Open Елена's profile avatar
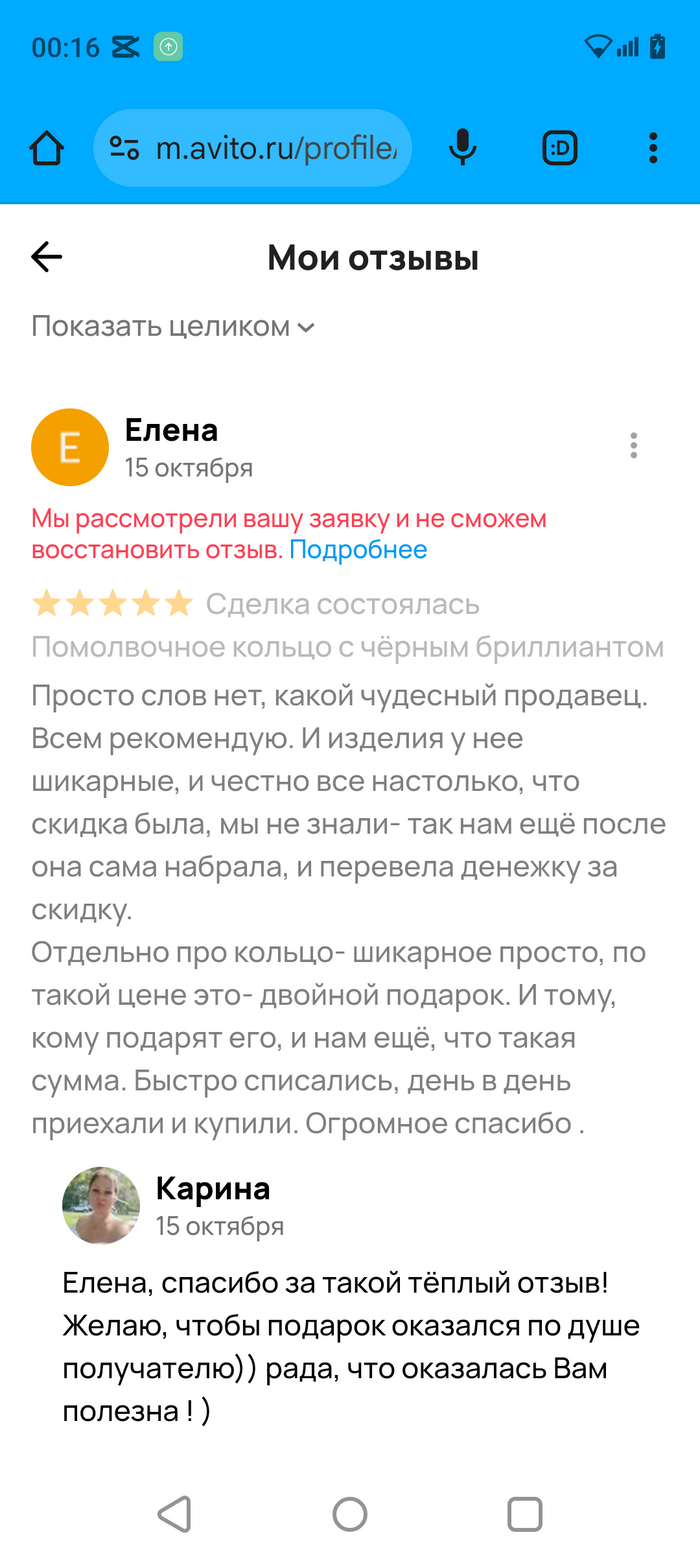This screenshot has height=1561, width=700. (x=70, y=447)
